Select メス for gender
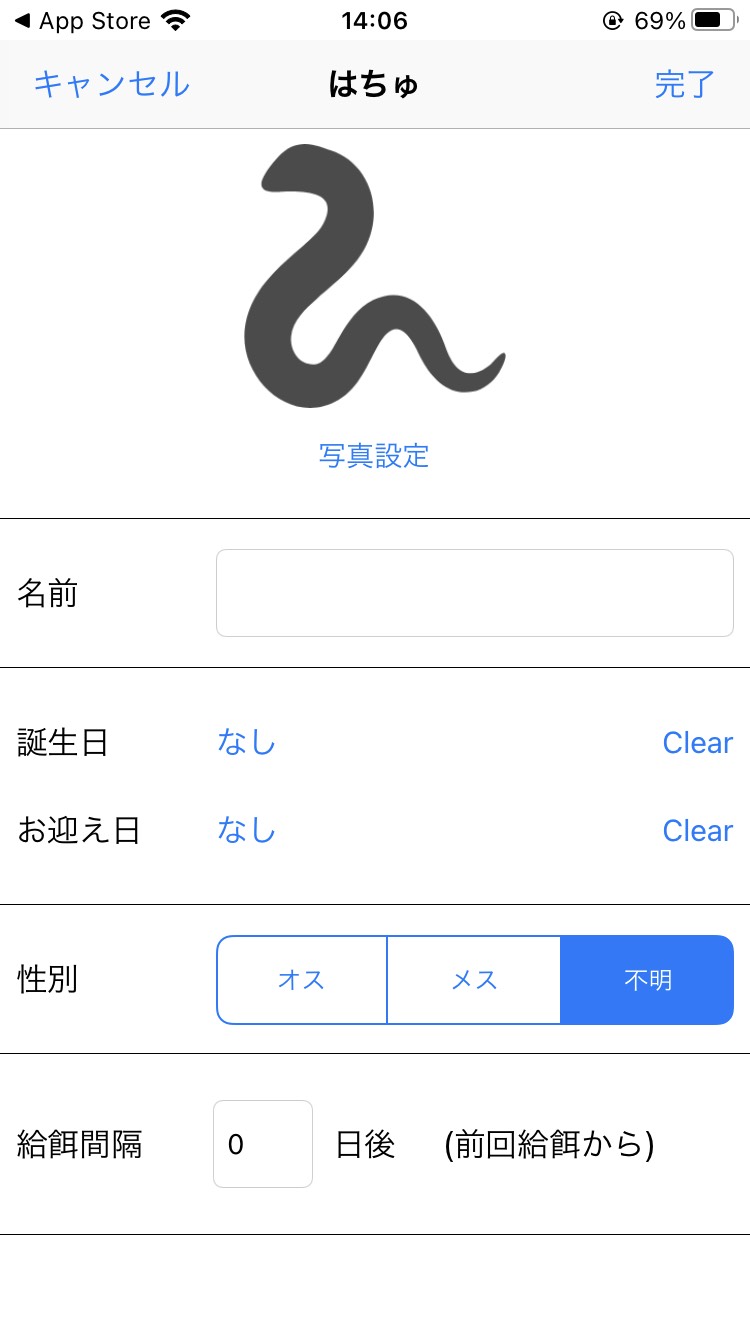This screenshot has height=1334, width=750. tap(474, 980)
